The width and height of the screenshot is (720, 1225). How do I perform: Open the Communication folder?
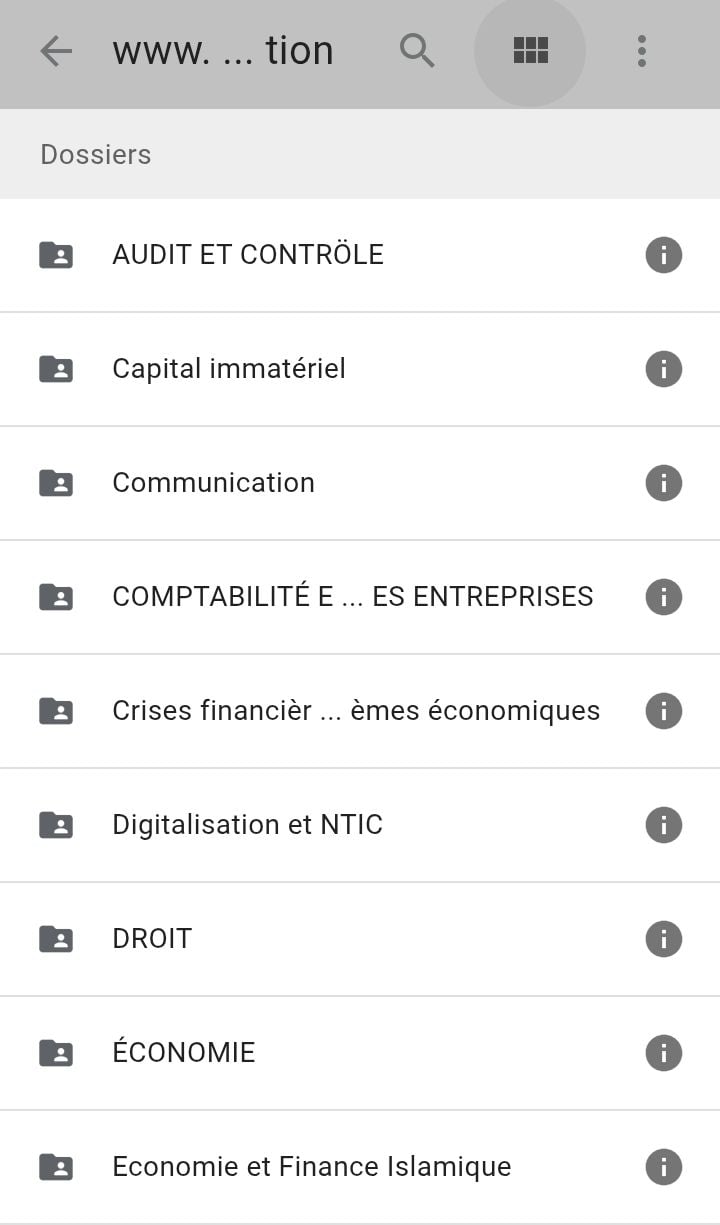coord(213,483)
